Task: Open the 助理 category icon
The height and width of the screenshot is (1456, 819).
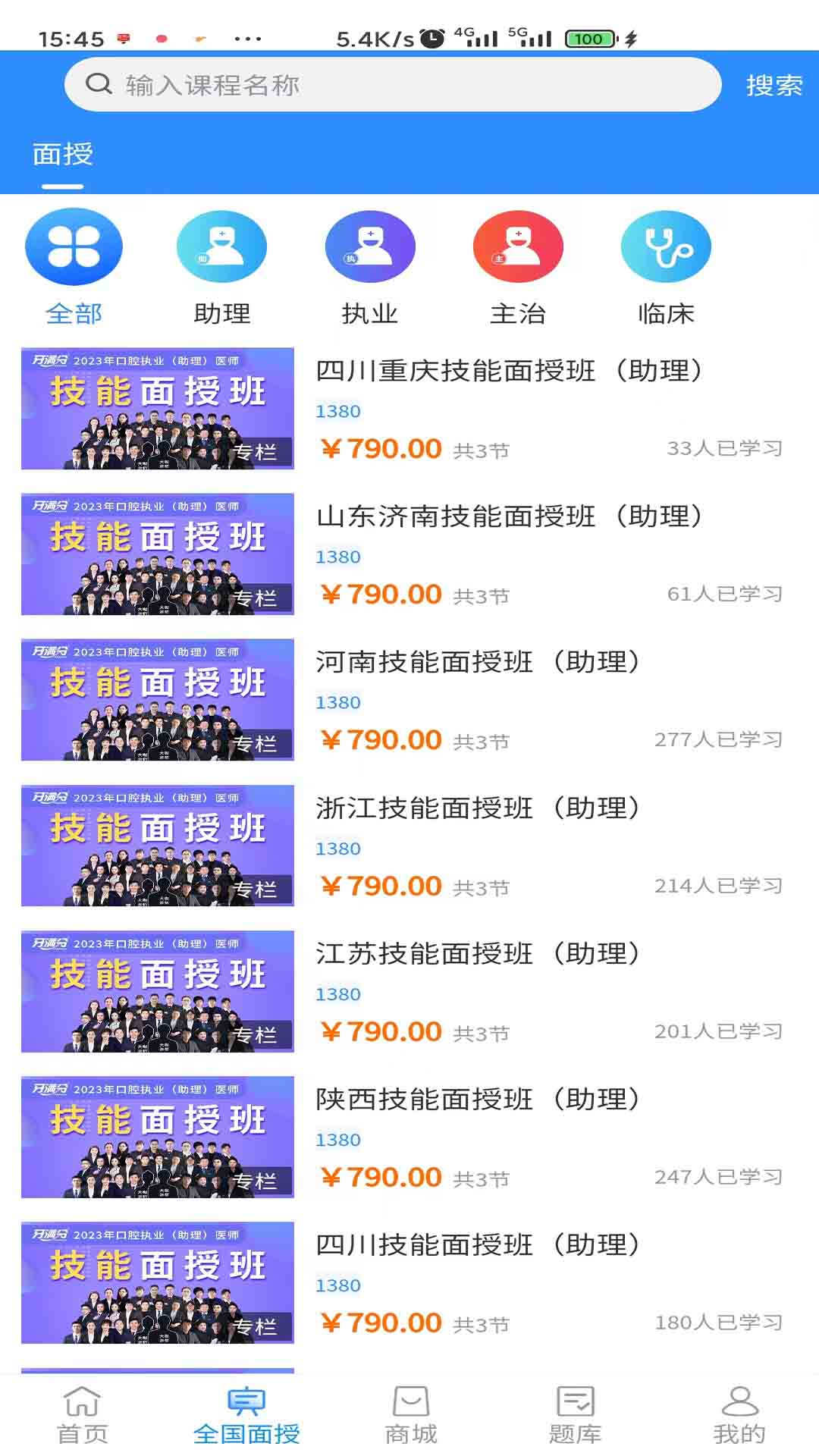Action: point(221,246)
